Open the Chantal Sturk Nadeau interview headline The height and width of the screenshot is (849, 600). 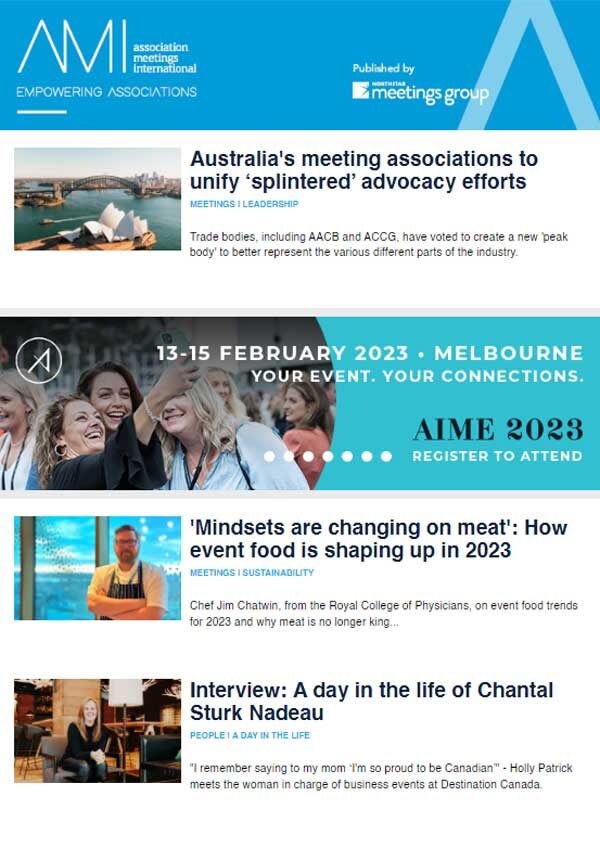(371, 701)
